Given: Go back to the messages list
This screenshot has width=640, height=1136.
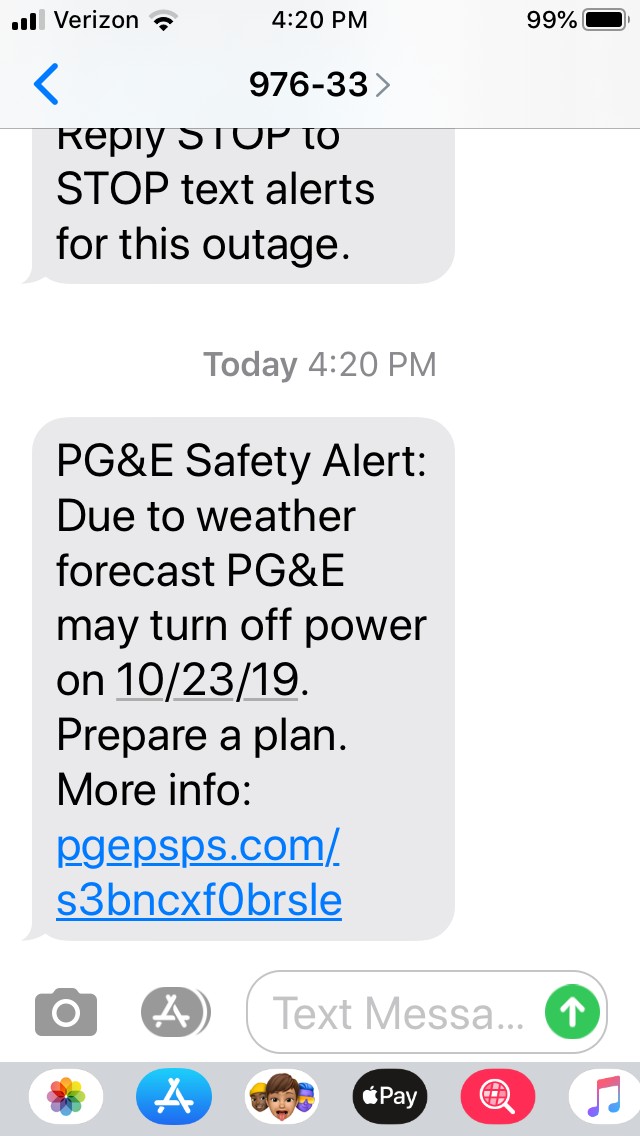Looking at the screenshot, I should 46,86.
